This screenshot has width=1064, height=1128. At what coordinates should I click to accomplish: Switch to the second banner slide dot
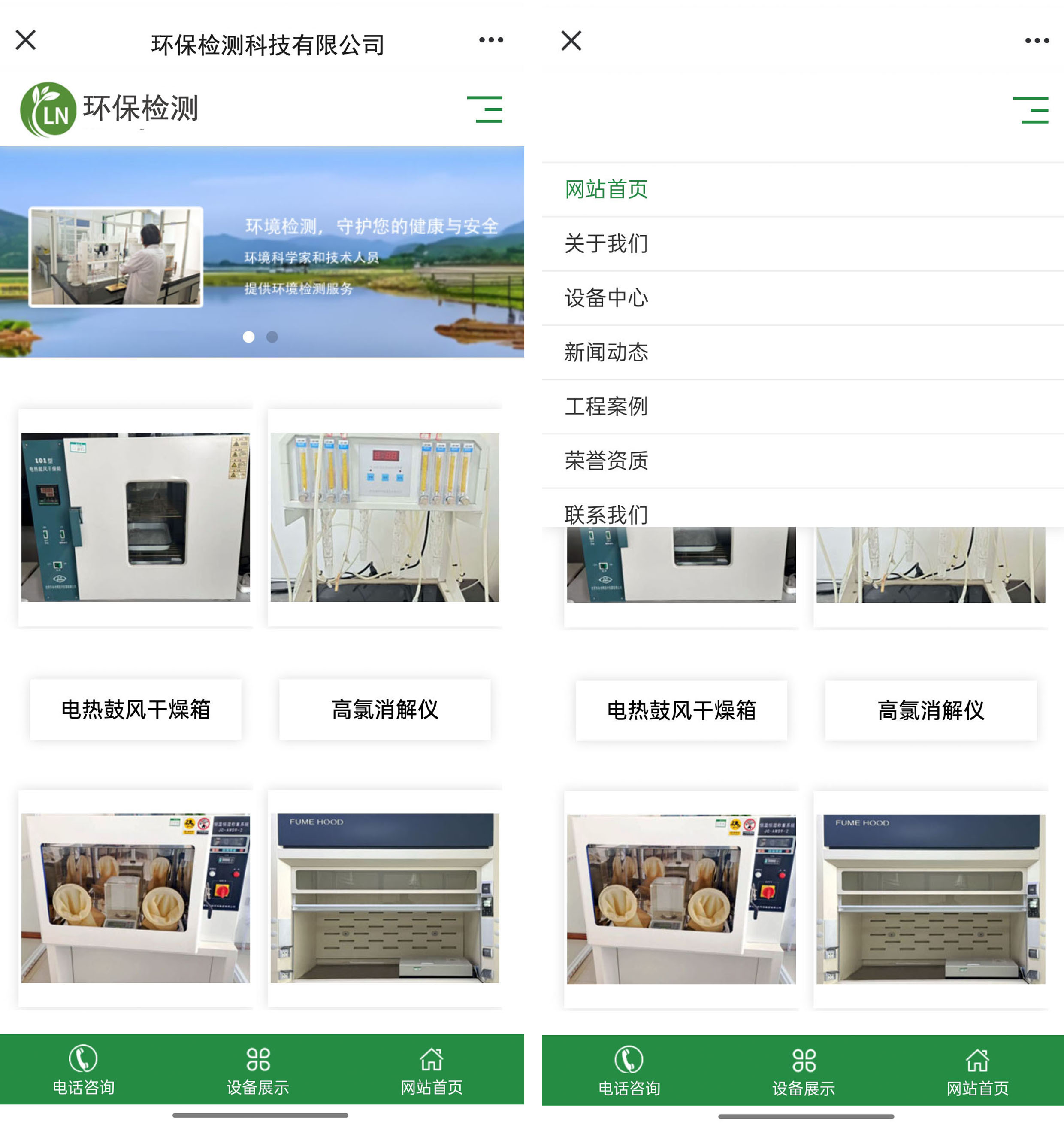(x=271, y=337)
